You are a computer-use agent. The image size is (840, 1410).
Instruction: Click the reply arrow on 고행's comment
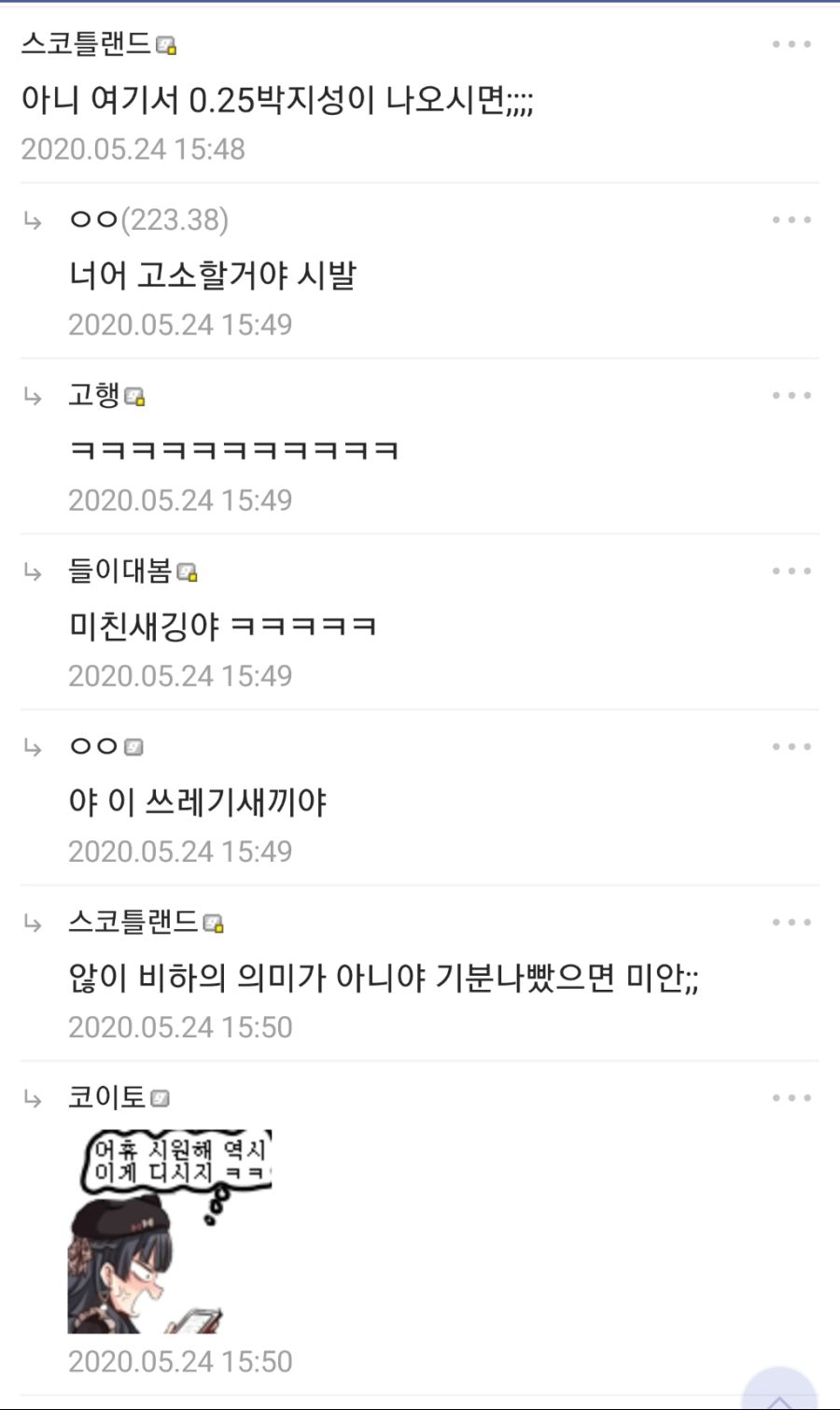pyautogui.click(x=34, y=395)
